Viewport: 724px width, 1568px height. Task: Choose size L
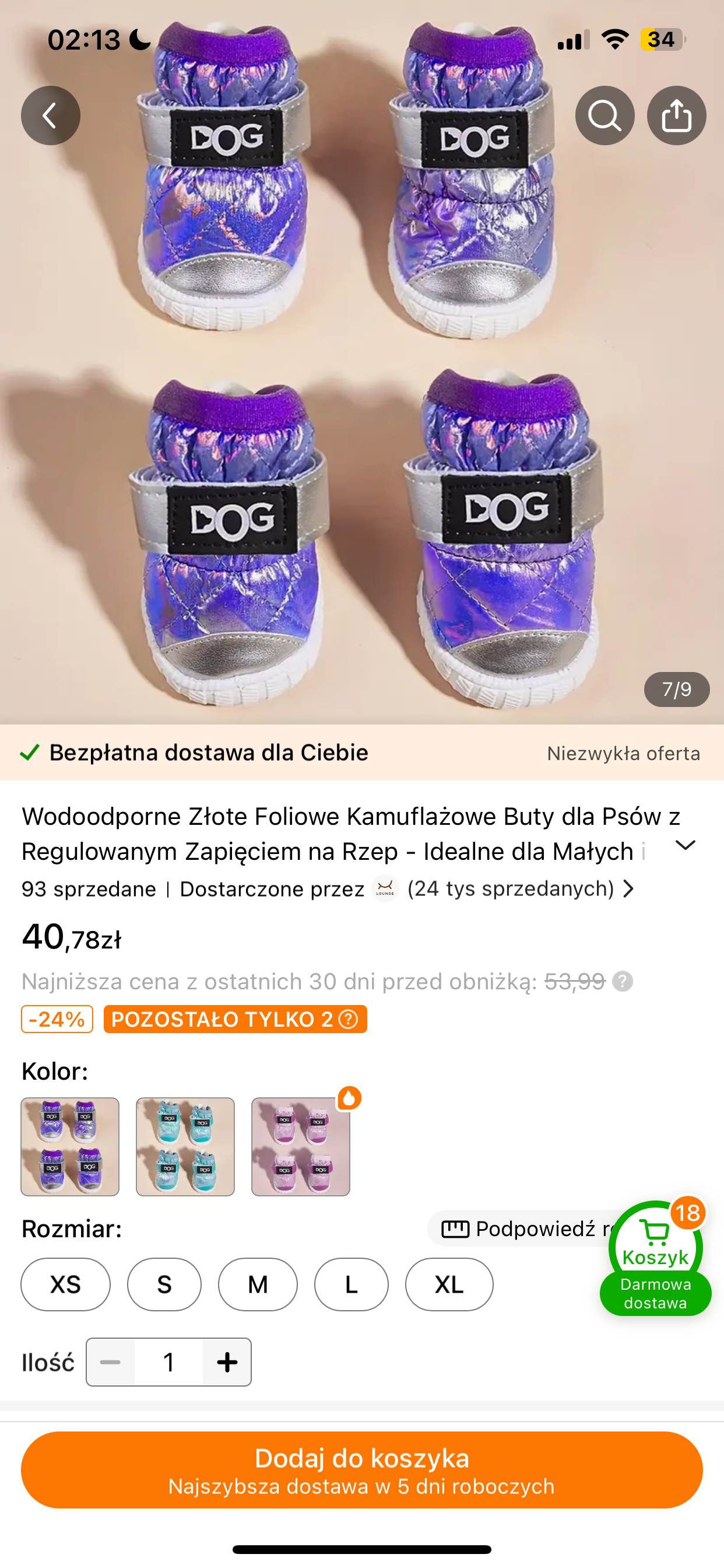tap(351, 1284)
